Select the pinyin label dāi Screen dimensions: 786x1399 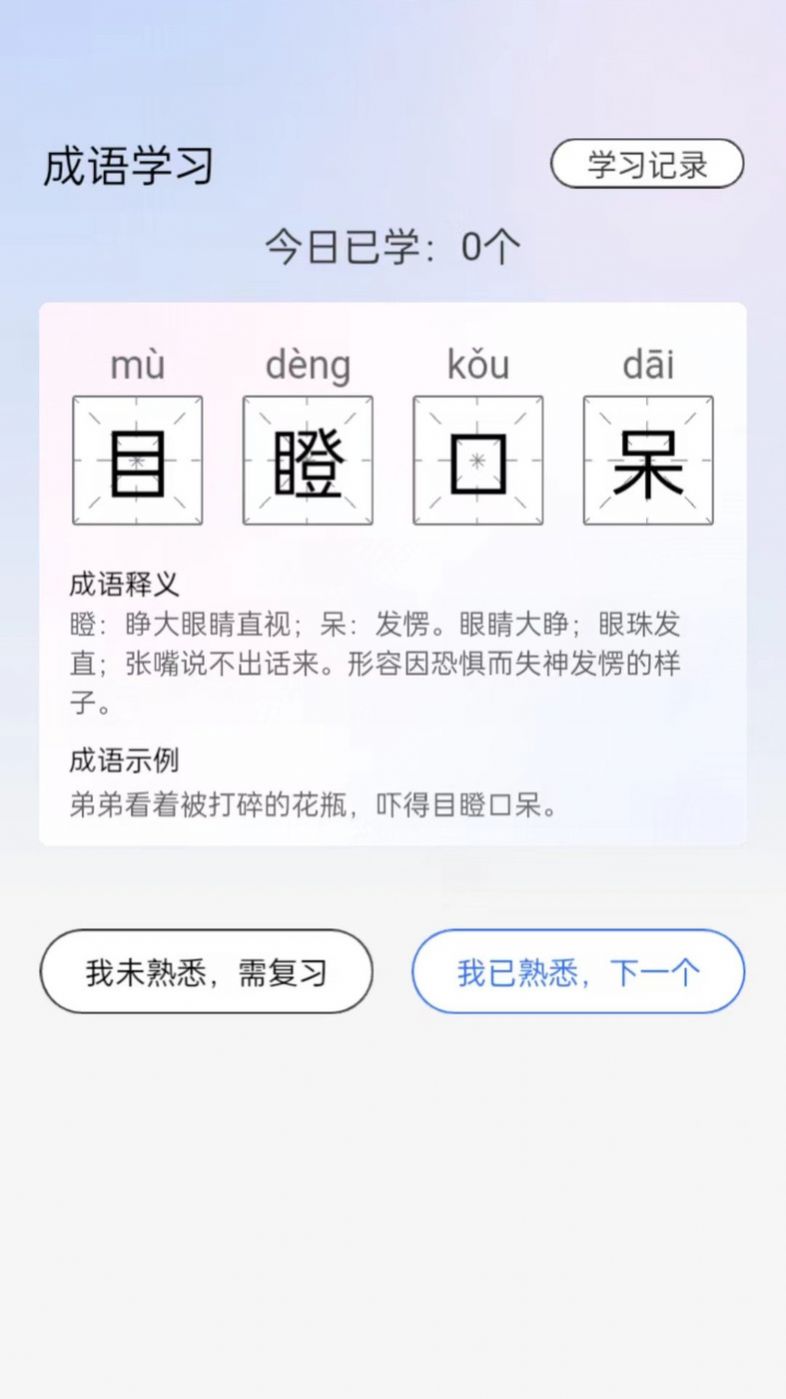(647, 366)
